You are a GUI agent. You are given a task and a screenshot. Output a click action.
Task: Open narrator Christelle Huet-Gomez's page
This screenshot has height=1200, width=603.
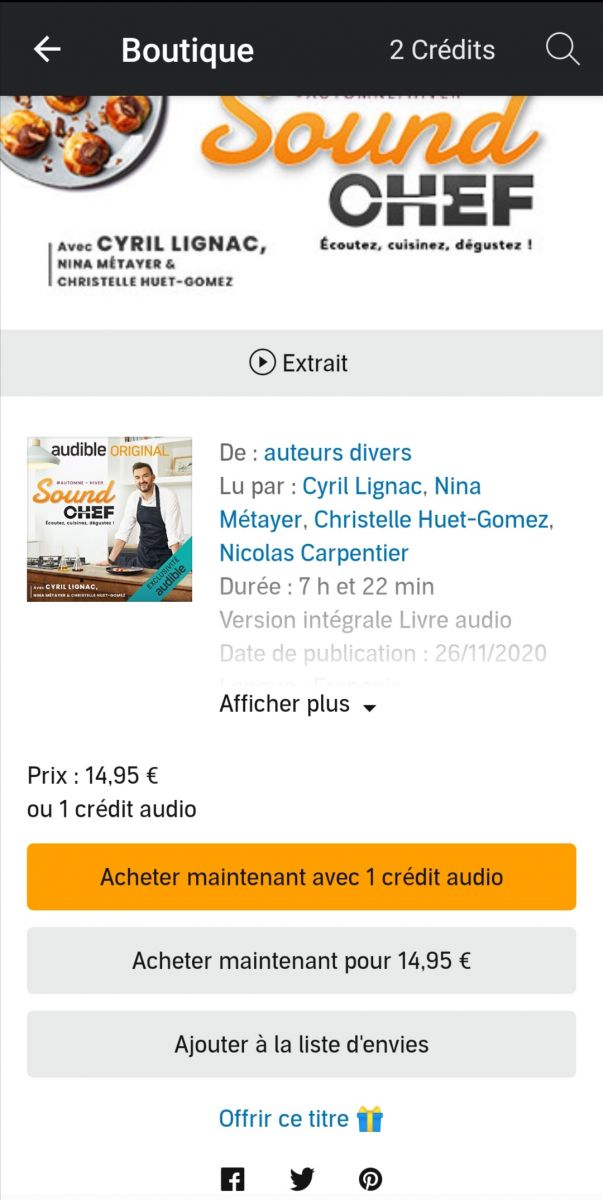point(431,520)
